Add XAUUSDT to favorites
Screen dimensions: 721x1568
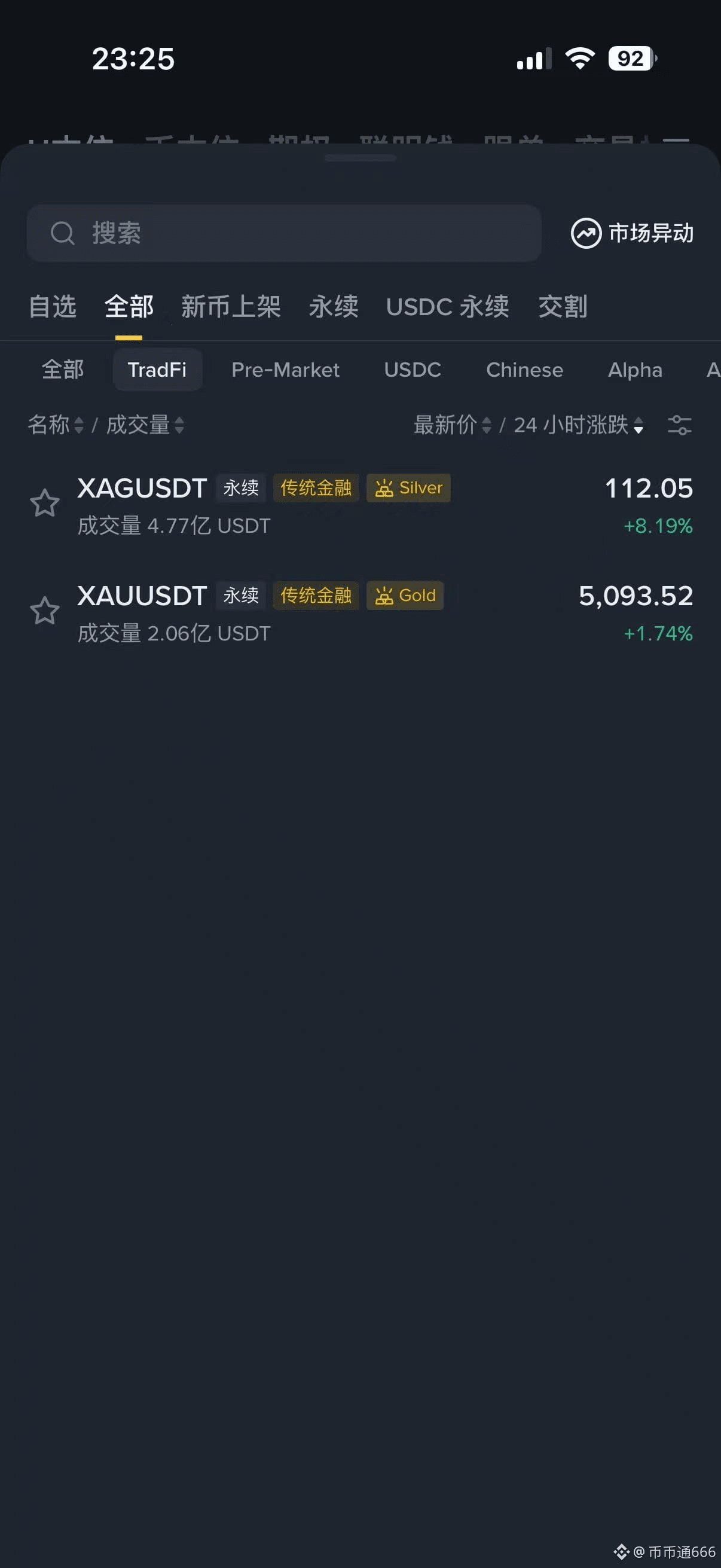coord(44,611)
